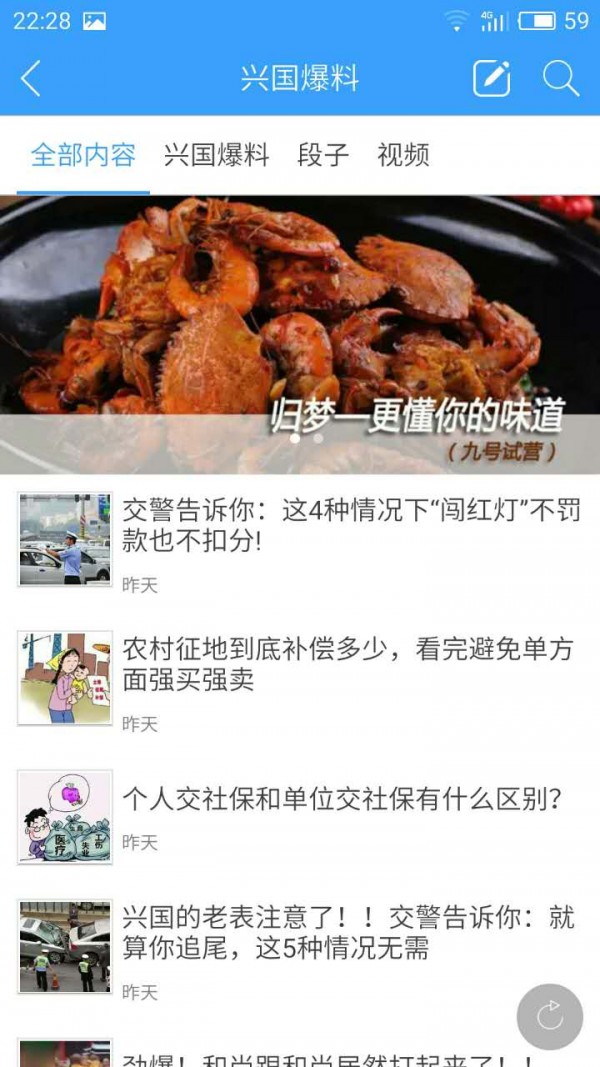
Task: Go back using the arrow icon
Action: pyautogui.click(x=31, y=79)
